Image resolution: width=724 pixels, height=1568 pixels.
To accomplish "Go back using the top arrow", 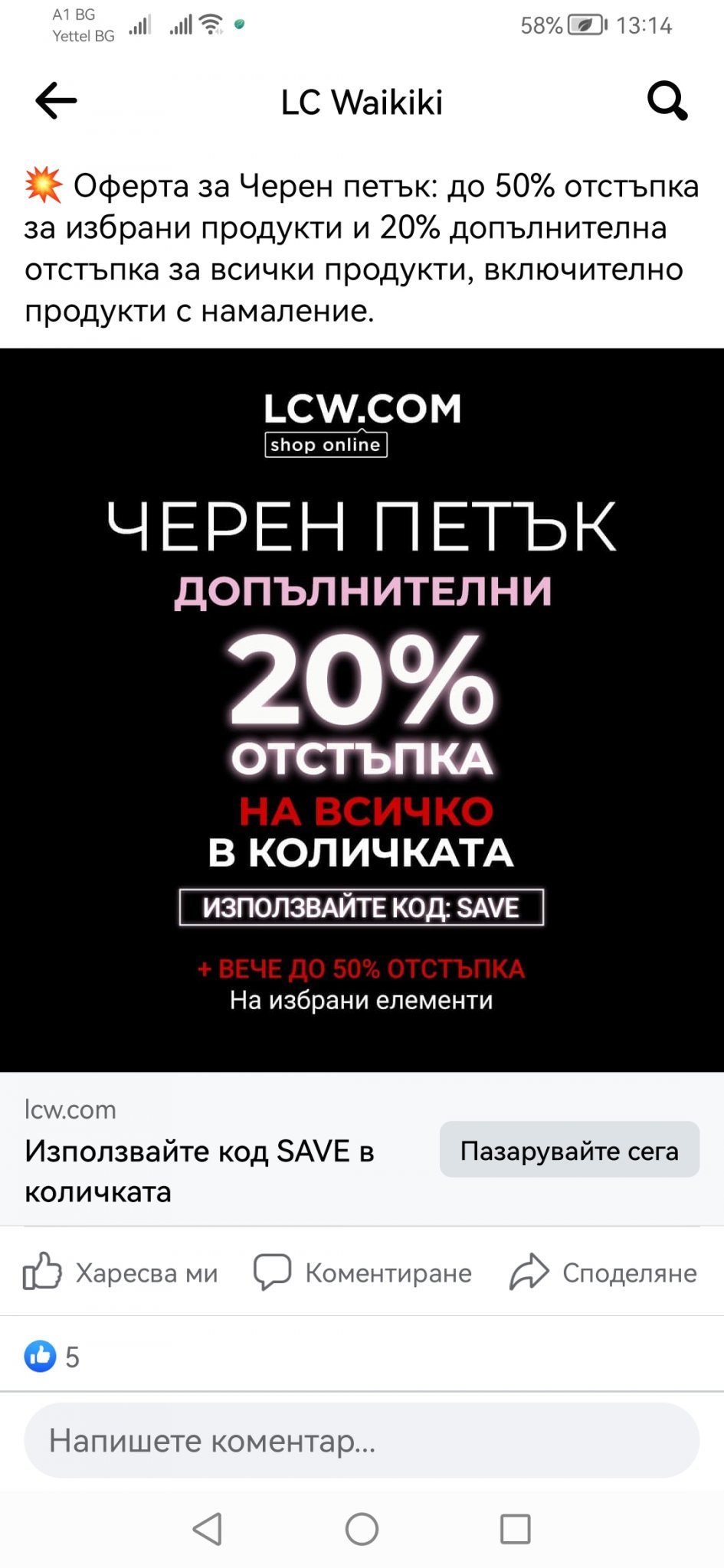I will tap(56, 101).
